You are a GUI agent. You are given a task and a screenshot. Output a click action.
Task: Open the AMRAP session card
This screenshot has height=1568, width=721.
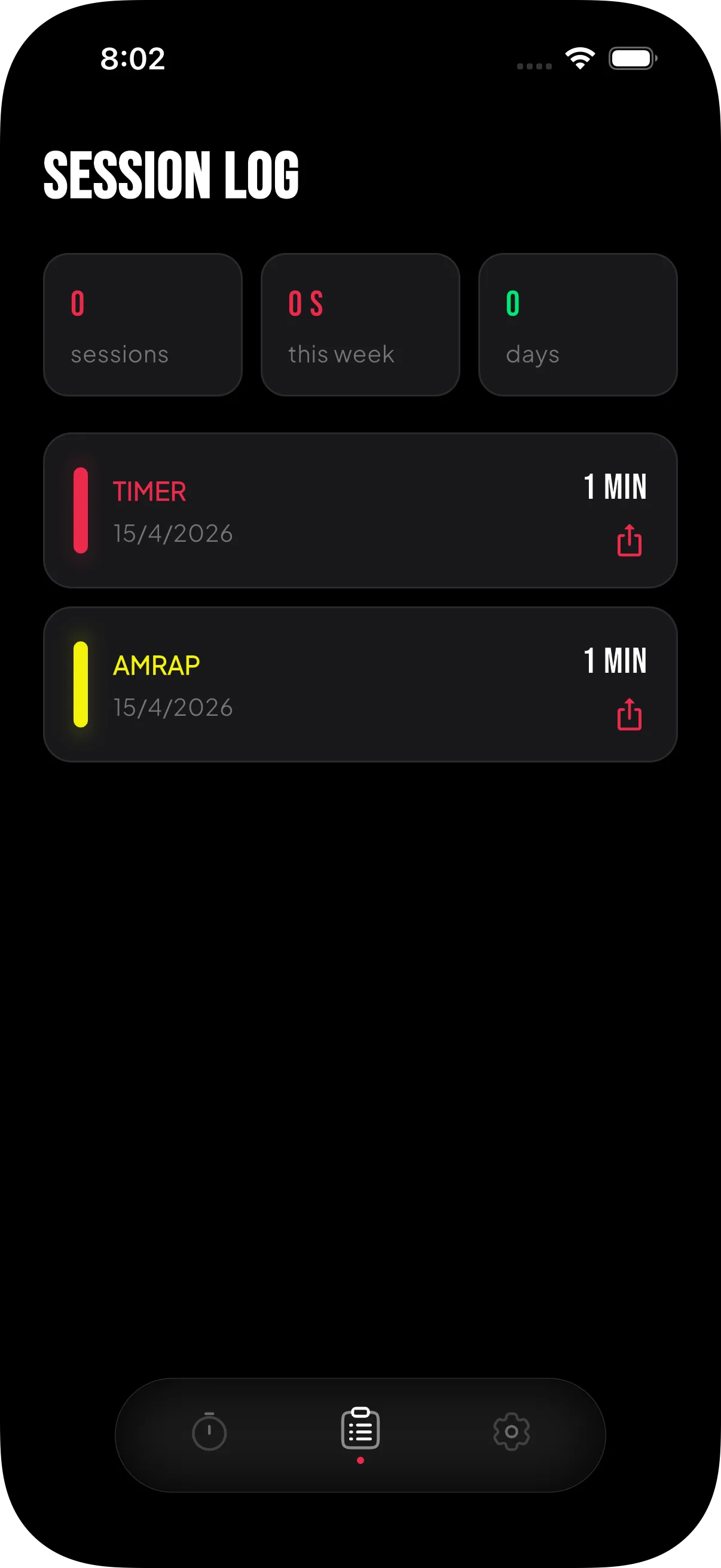coord(360,684)
